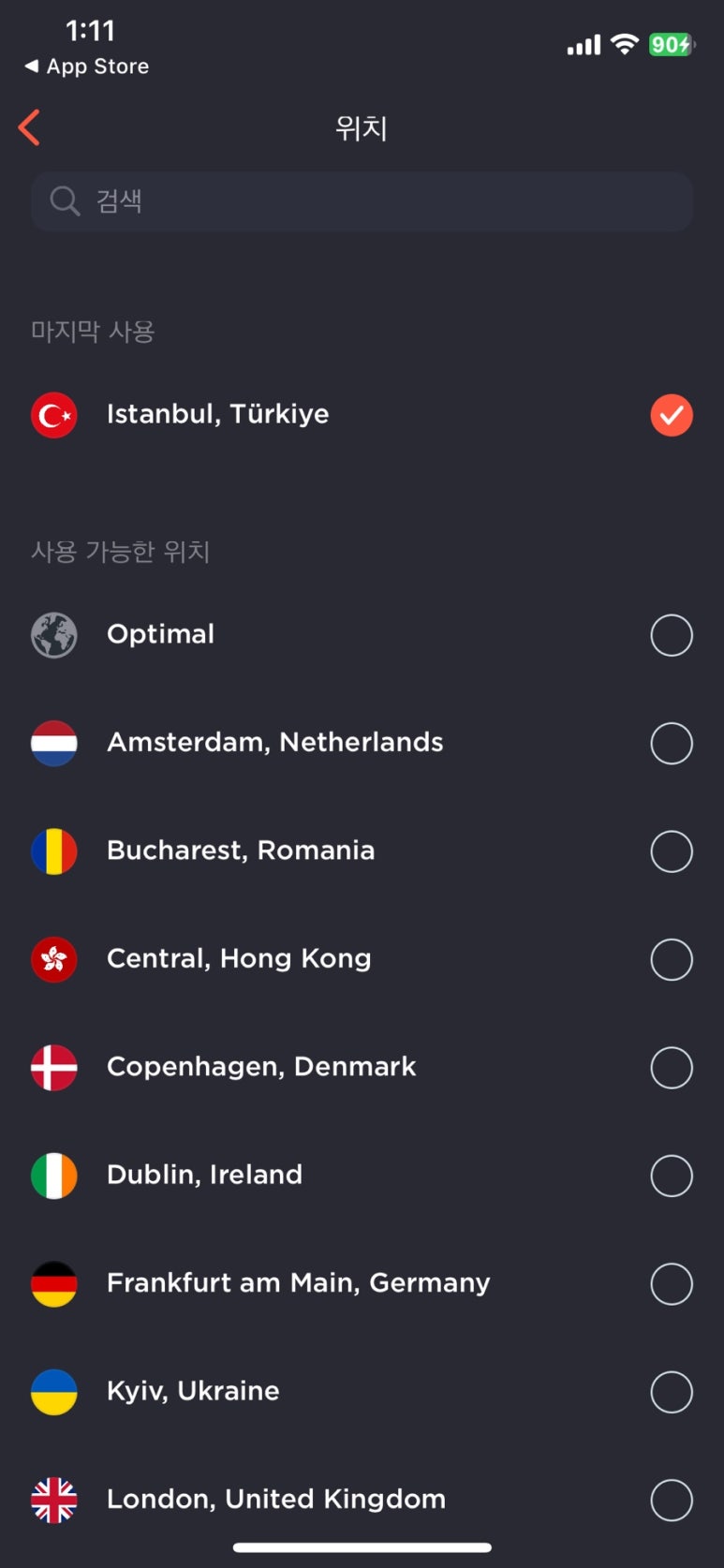Select Istanbul, Türkiye location
724x1568 pixels.
(362, 415)
